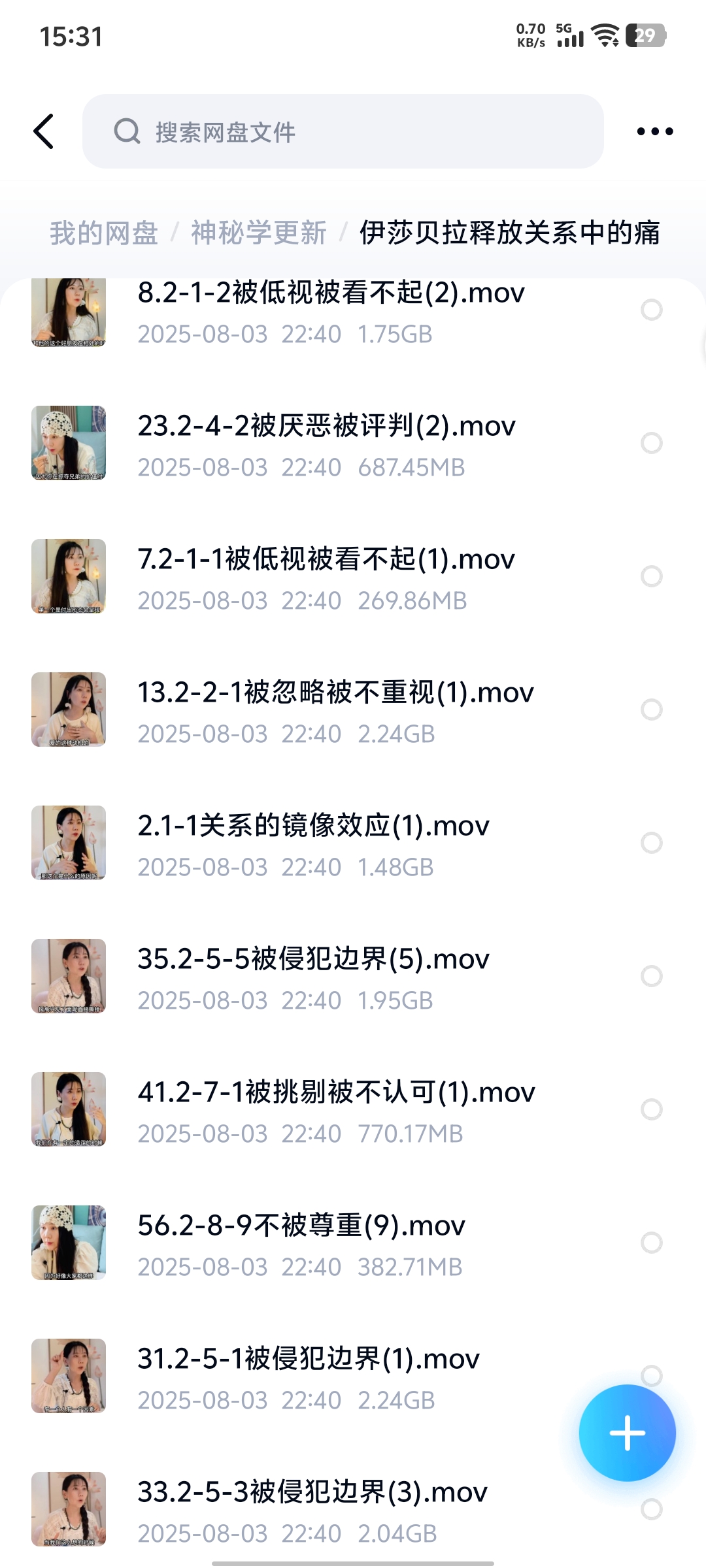Tick the circle for 23.2-4-2被厌恶被评判(2).mov
The height and width of the screenshot is (1568, 706).
coord(652,443)
